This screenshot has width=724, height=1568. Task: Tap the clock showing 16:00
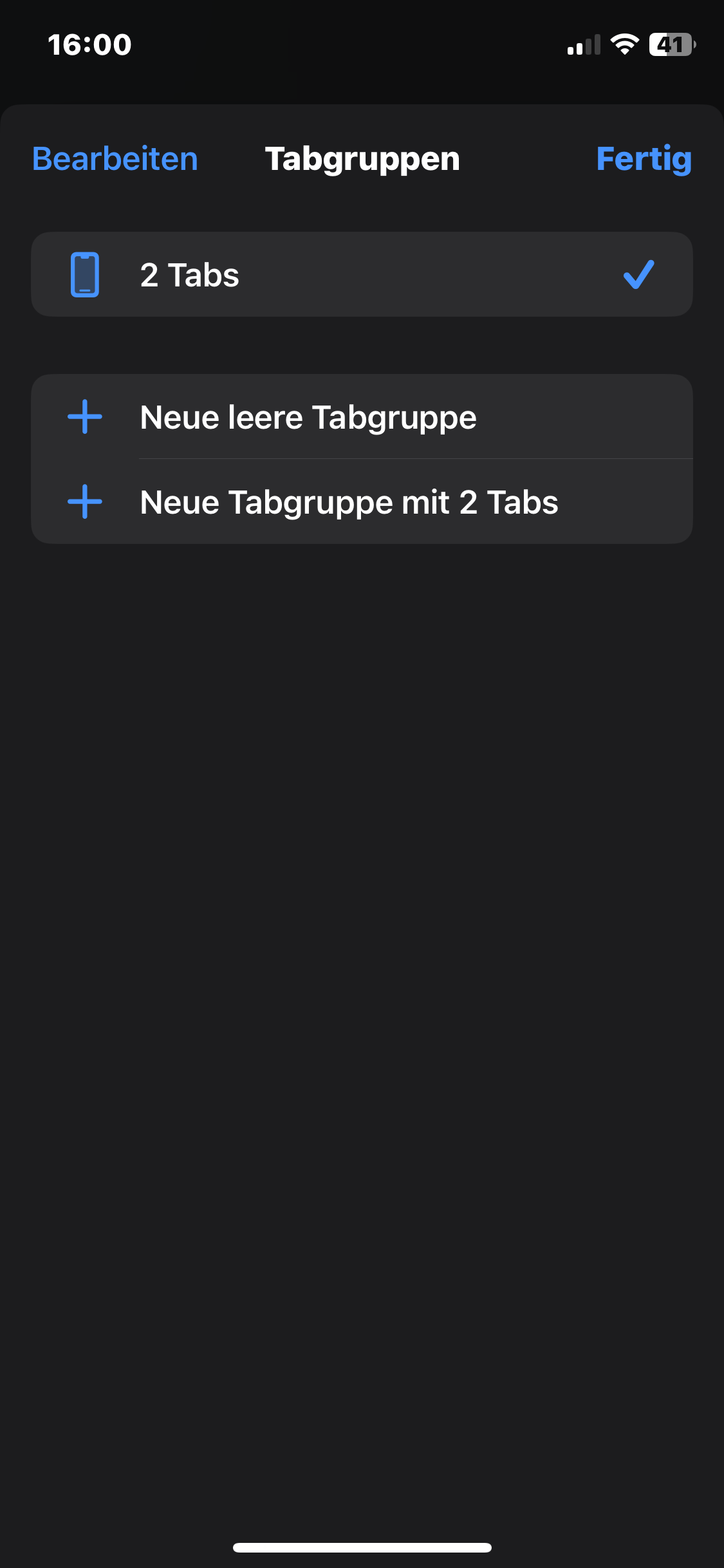pyautogui.click(x=90, y=44)
